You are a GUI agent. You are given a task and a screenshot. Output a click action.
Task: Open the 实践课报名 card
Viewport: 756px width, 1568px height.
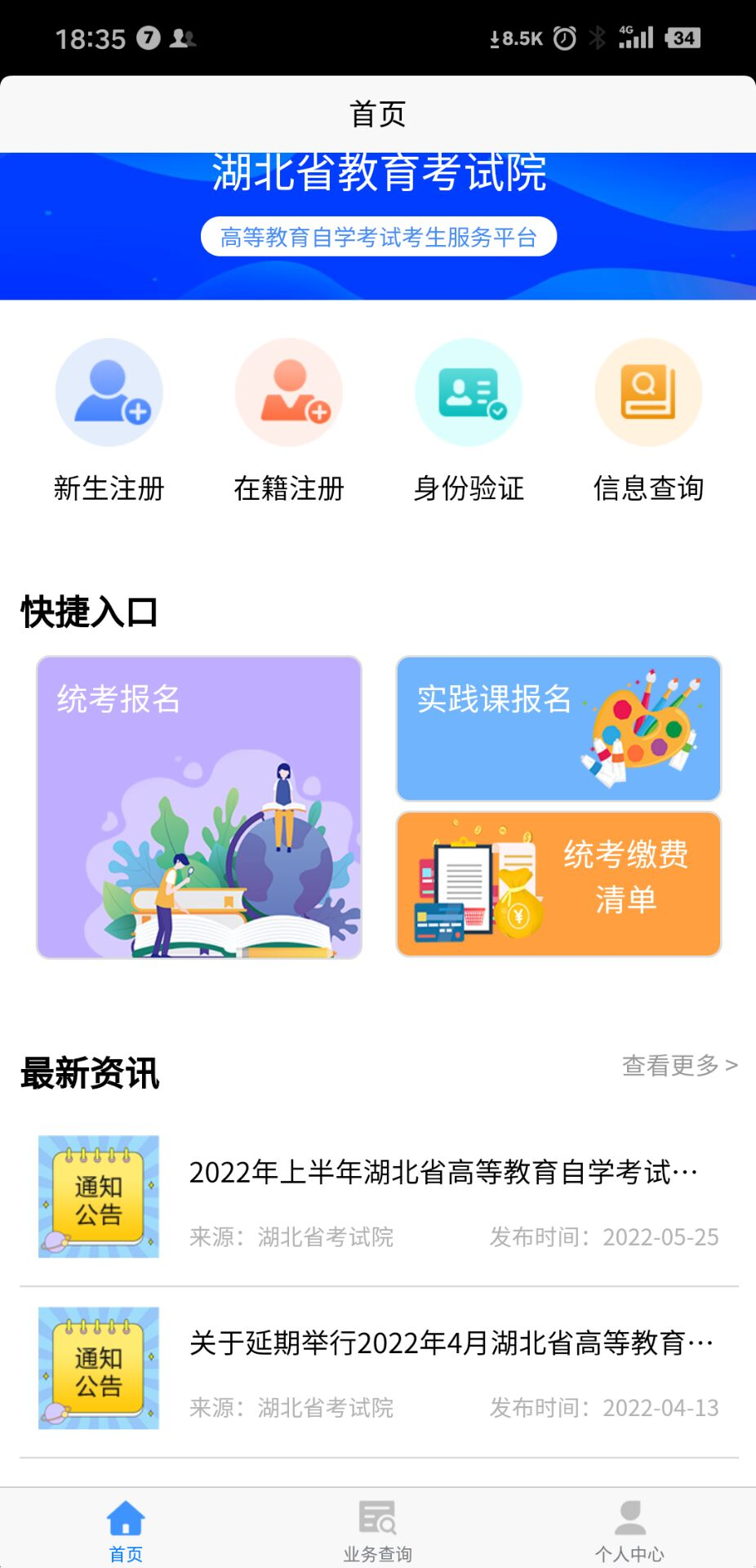558,728
